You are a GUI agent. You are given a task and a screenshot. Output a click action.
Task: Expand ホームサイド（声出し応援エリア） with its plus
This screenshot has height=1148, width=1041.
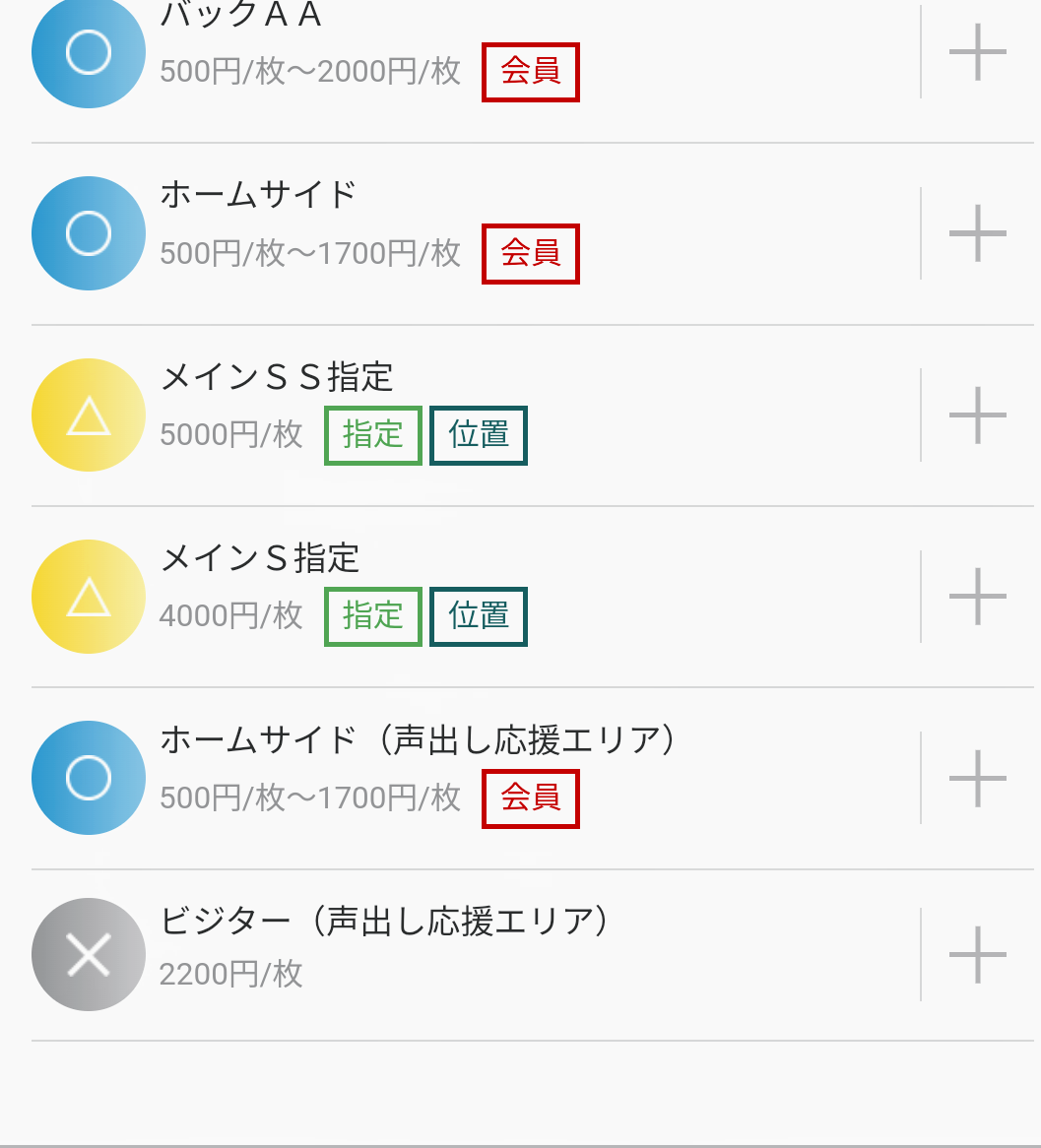tap(977, 778)
